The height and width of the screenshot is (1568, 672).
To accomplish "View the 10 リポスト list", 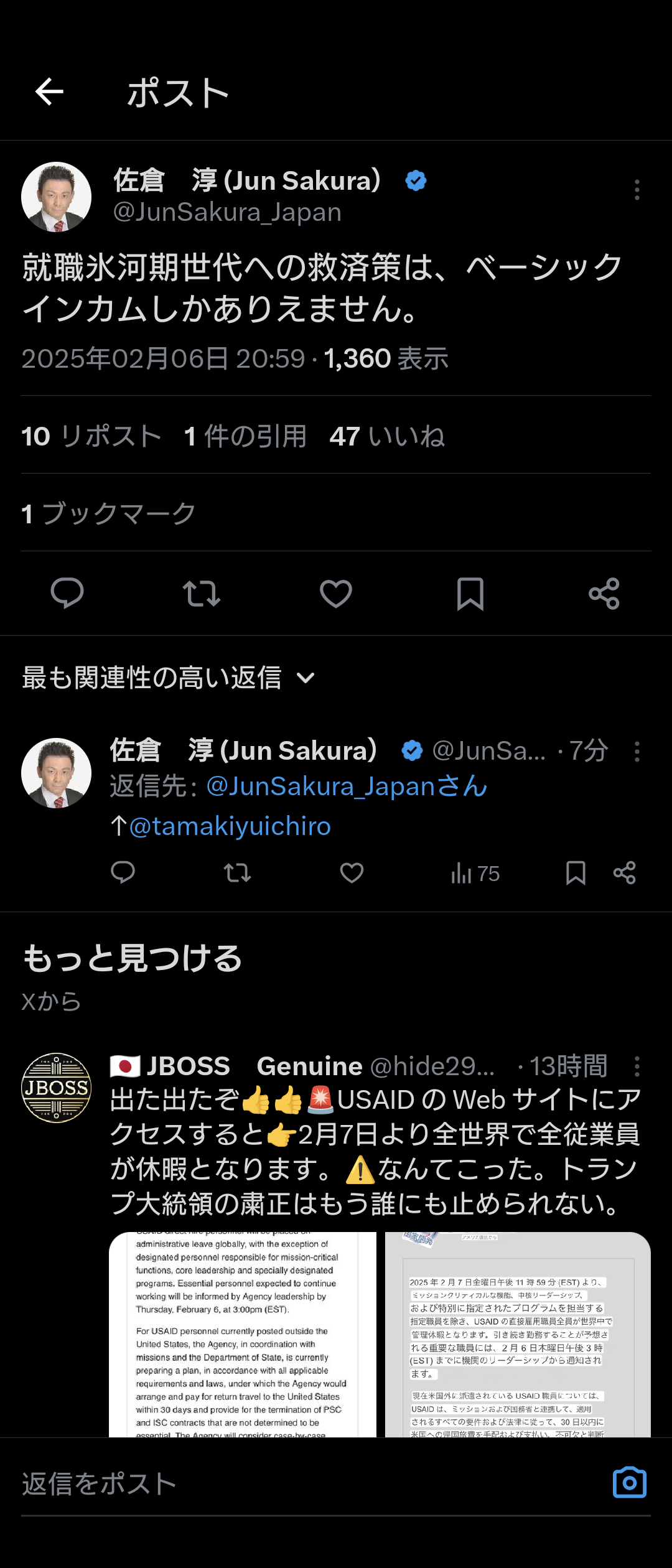I will pos(91,436).
